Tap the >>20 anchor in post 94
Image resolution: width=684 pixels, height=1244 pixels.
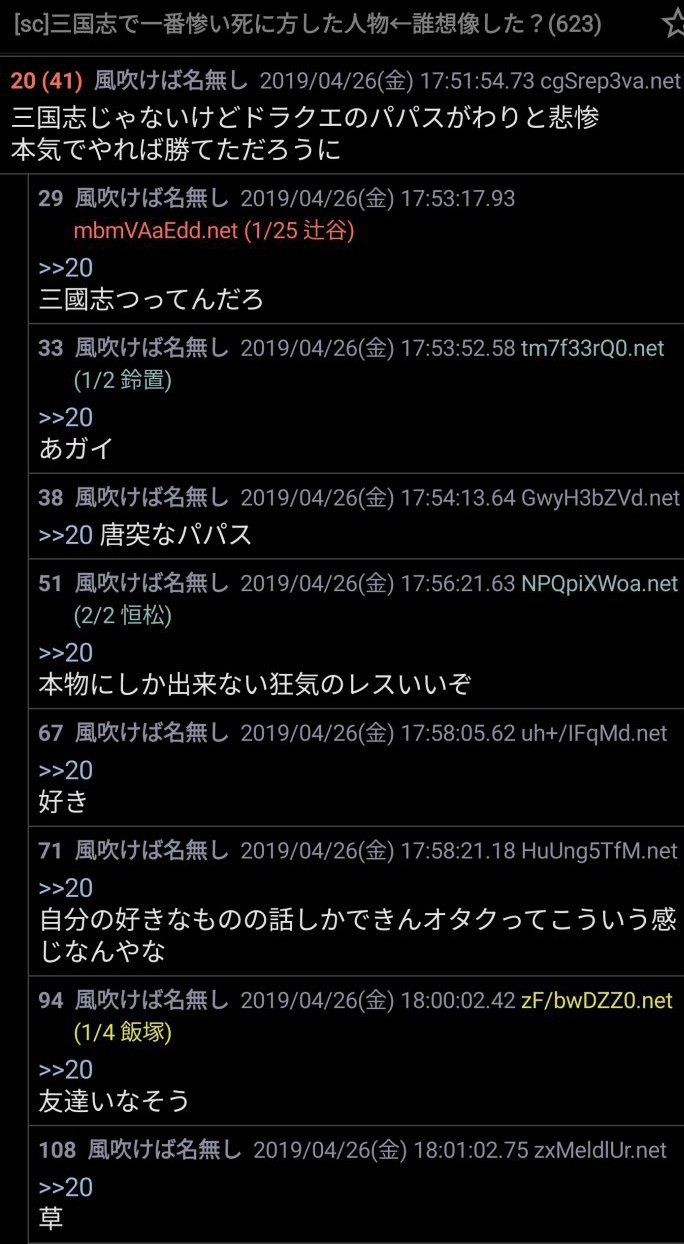click(65, 1069)
